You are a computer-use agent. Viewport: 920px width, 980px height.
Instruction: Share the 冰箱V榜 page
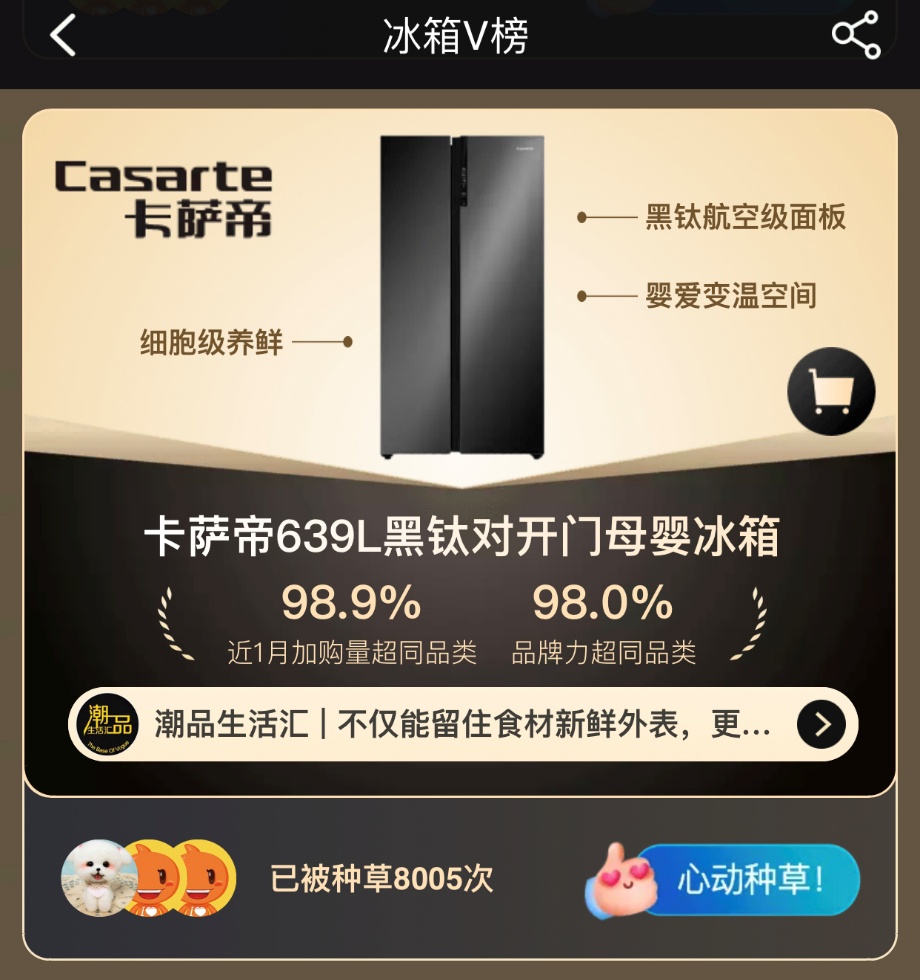tap(855, 35)
